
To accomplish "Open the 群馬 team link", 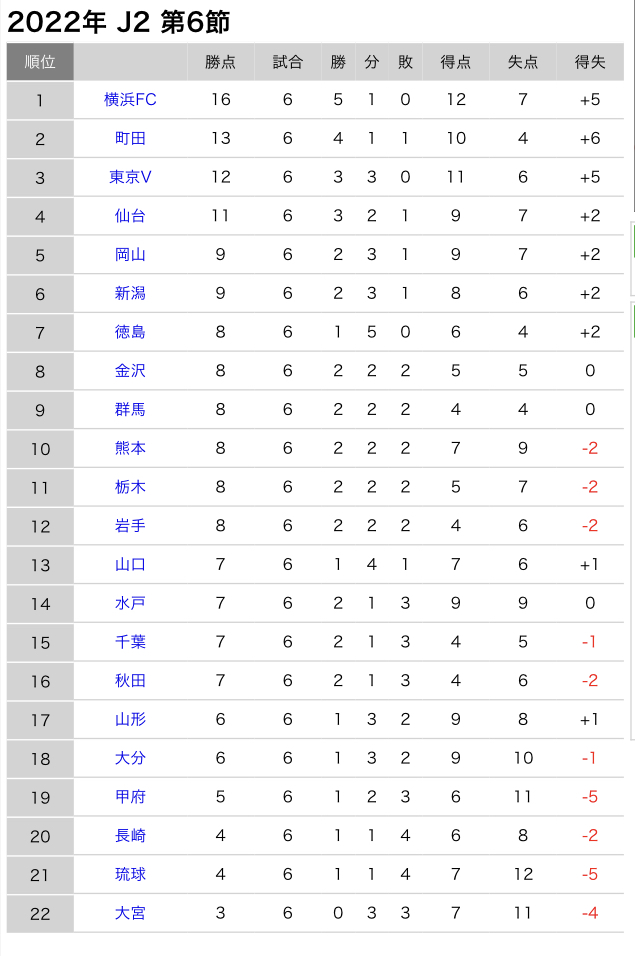I will point(130,409).
